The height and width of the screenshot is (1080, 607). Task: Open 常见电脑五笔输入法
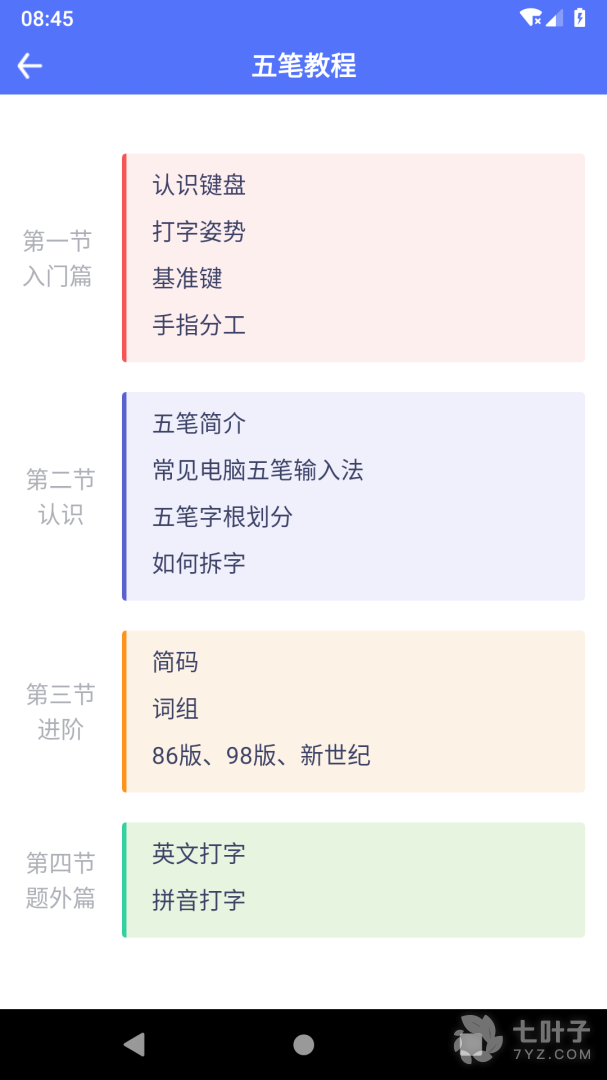coord(258,470)
